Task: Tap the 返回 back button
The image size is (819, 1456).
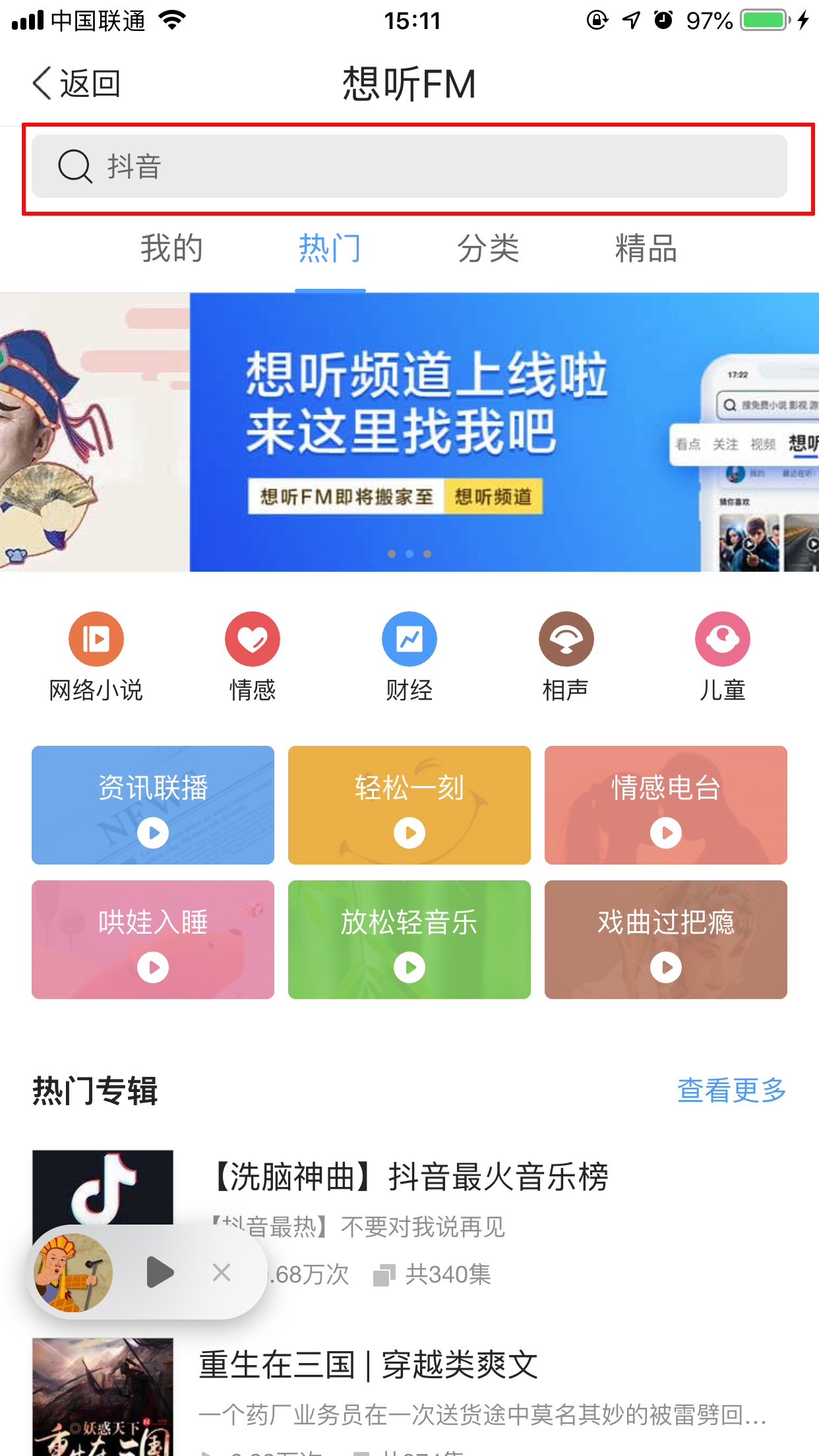Action: [x=76, y=84]
